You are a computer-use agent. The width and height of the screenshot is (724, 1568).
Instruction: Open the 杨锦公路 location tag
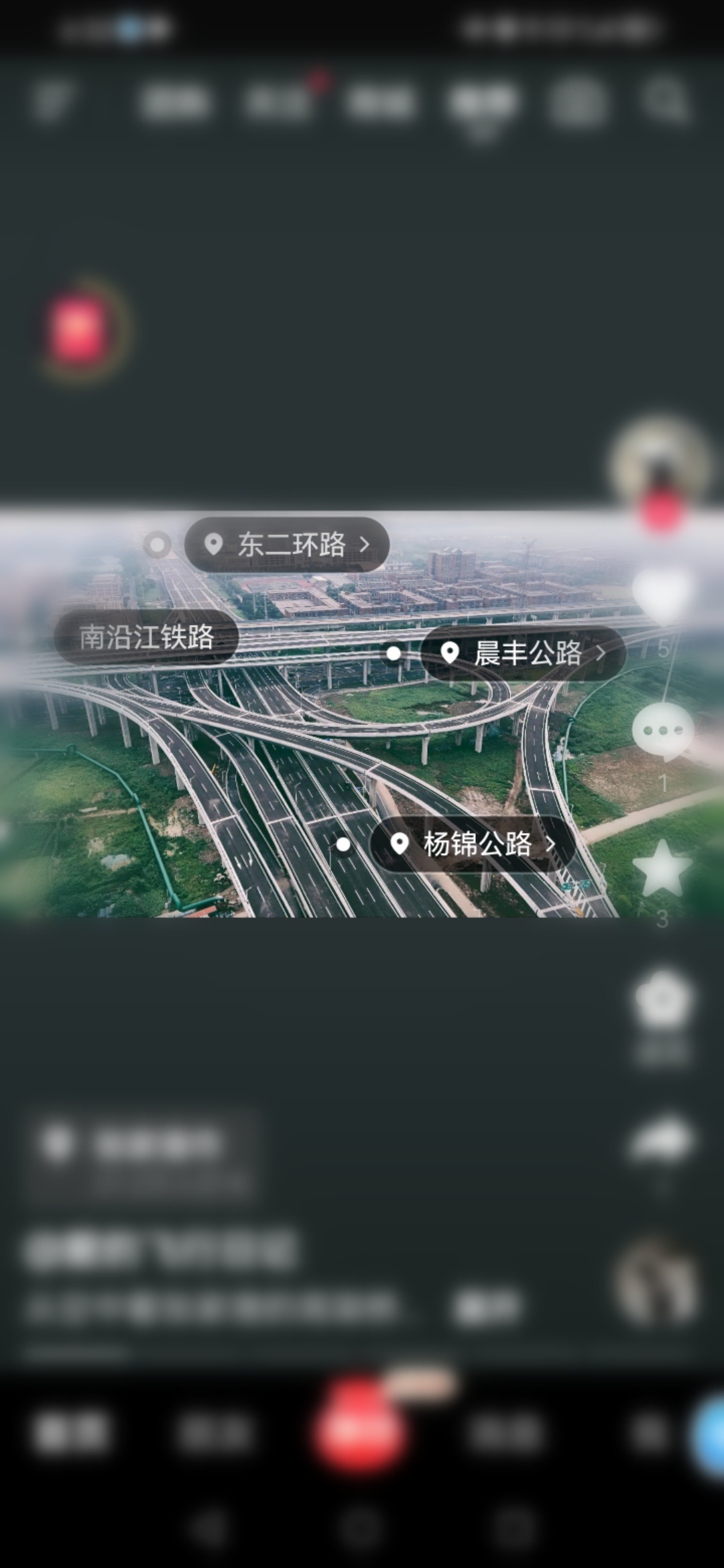tap(473, 844)
